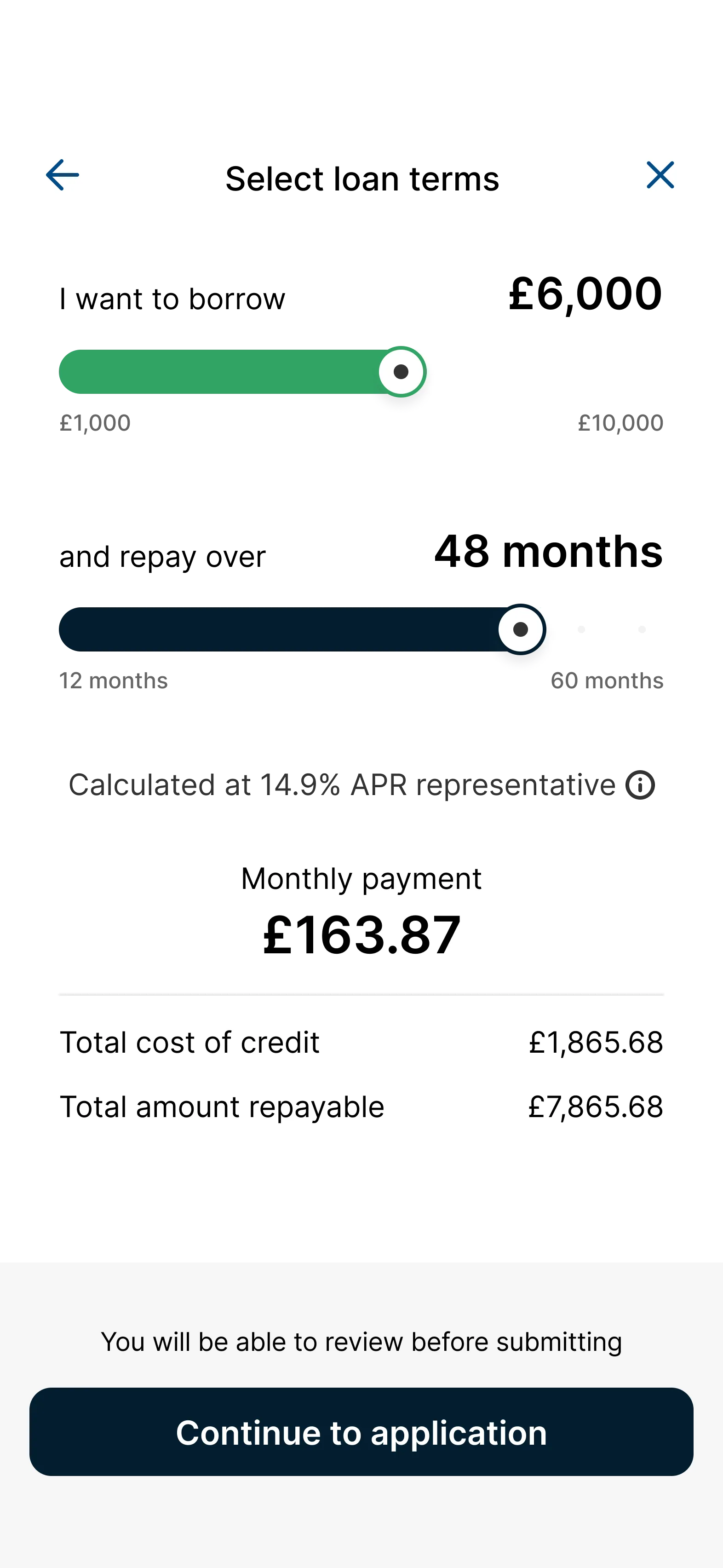Close the loan terms screen

click(660, 175)
